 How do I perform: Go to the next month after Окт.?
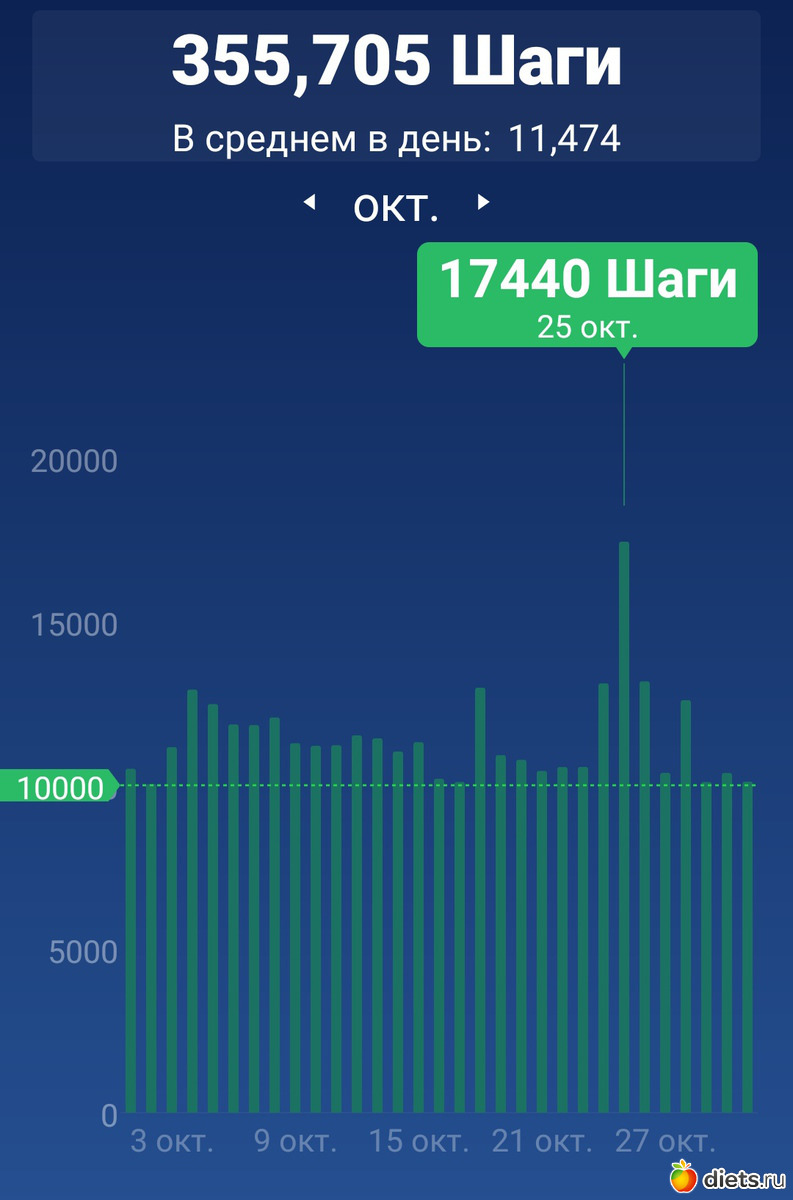point(483,203)
